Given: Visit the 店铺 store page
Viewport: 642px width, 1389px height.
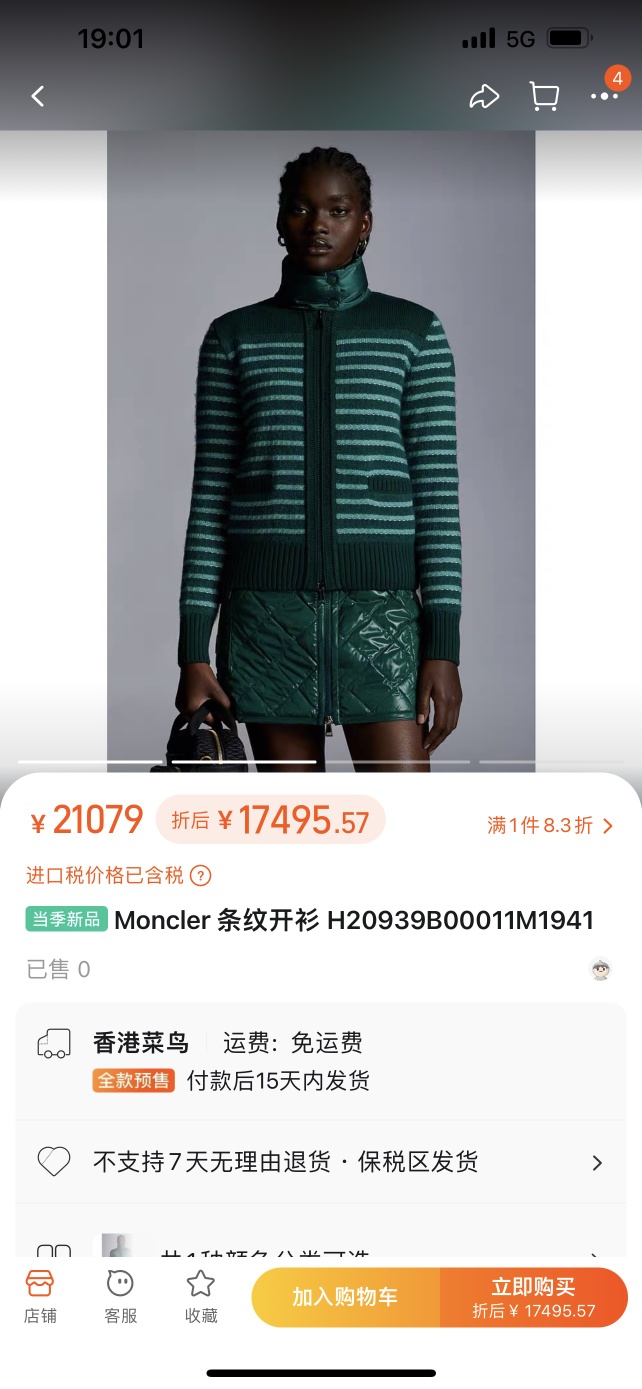Looking at the screenshot, I should coord(40,1296).
